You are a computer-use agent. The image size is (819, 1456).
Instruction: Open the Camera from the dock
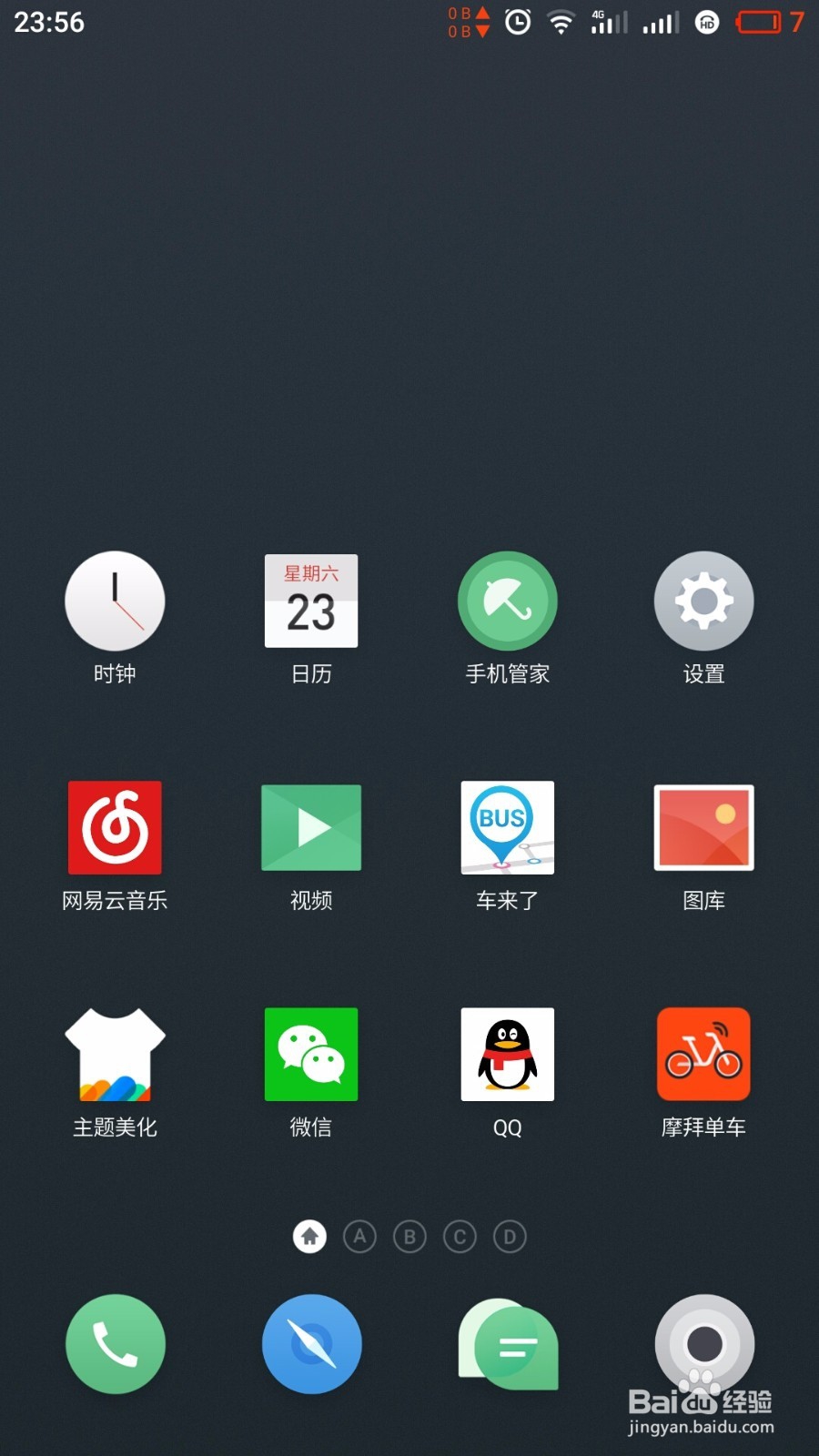pyautogui.click(x=703, y=1344)
